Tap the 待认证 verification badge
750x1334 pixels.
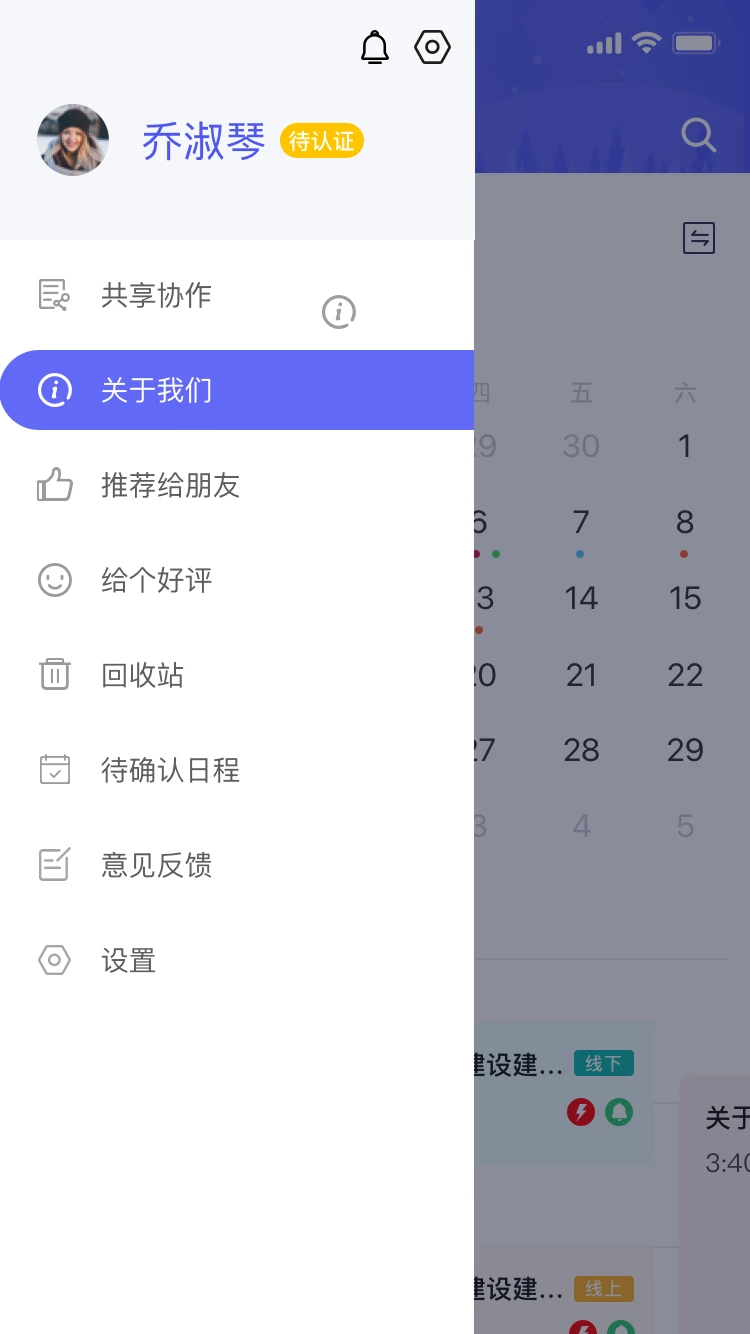click(x=322, y=141)
